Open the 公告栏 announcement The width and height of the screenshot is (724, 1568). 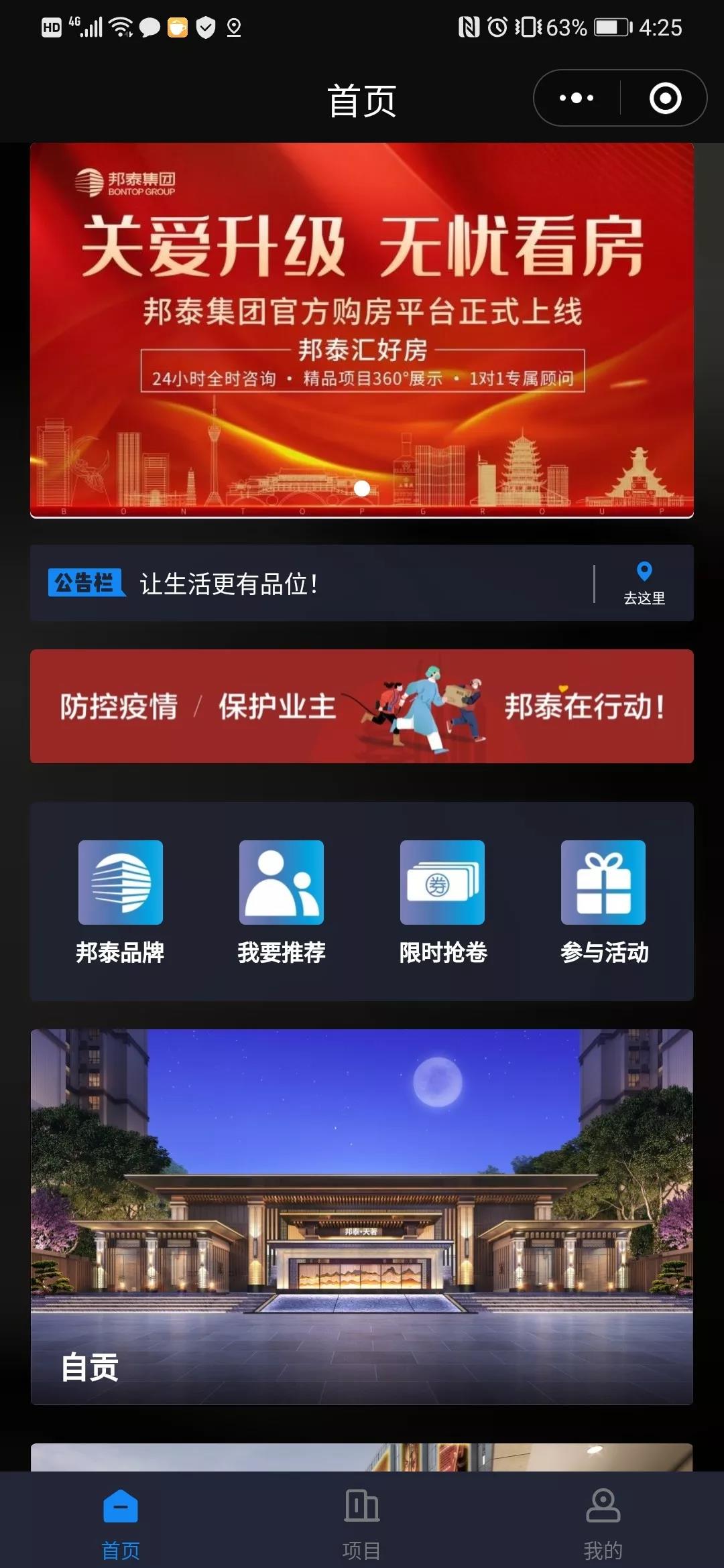(228, 583)
